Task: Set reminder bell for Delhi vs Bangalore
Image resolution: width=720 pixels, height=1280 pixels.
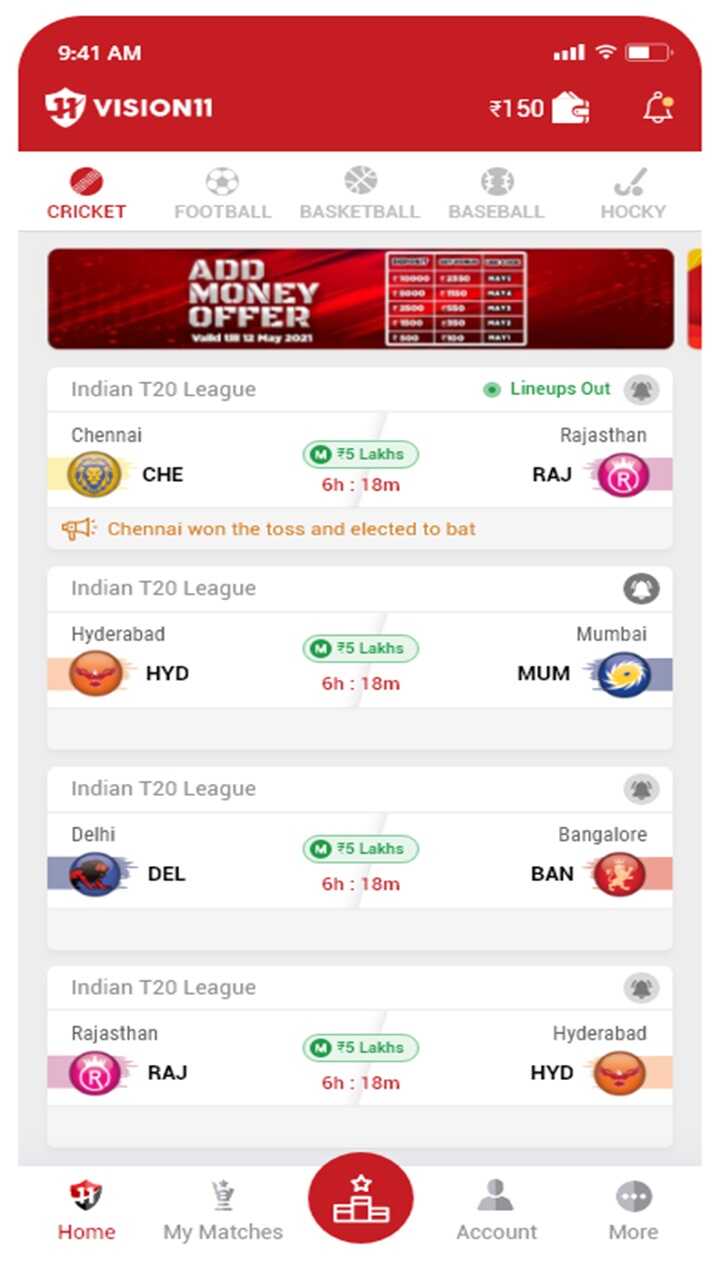Action: coord(642,789)
